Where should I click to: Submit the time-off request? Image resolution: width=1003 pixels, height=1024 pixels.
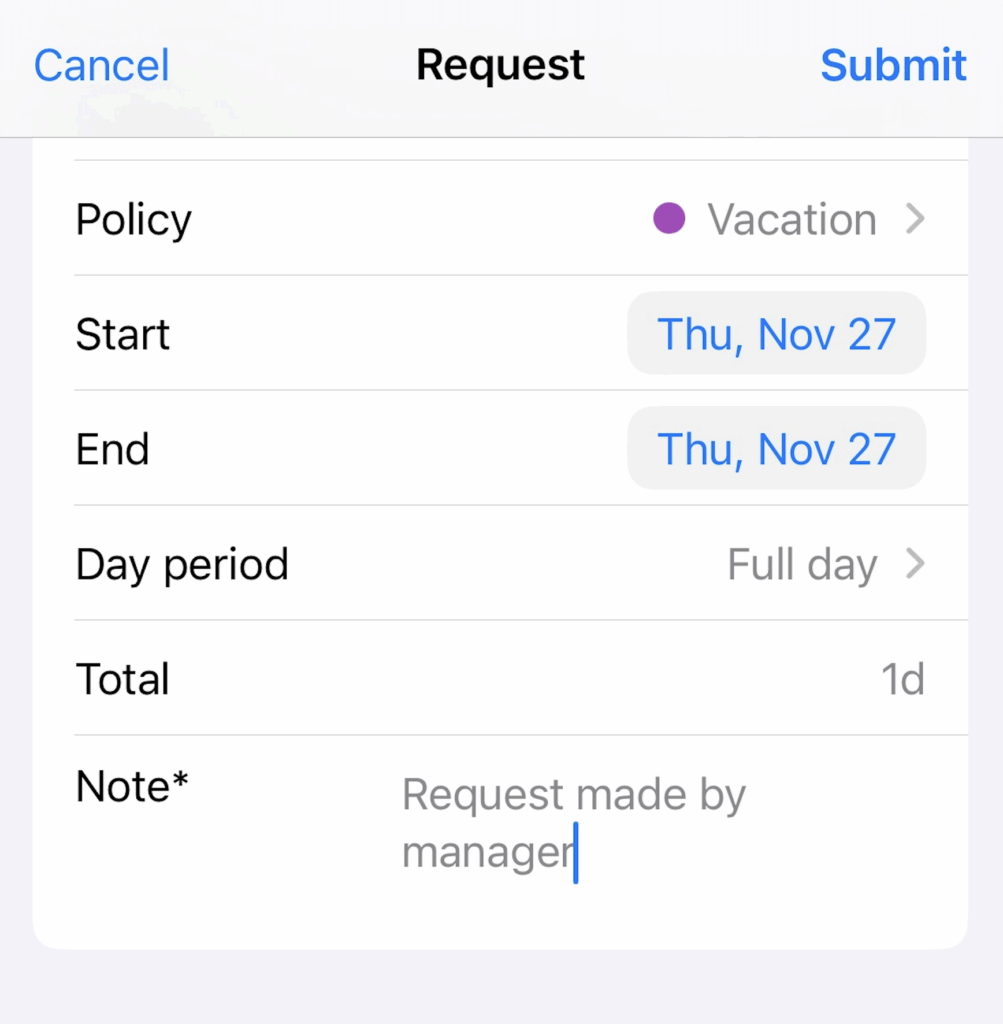point(892,66)
